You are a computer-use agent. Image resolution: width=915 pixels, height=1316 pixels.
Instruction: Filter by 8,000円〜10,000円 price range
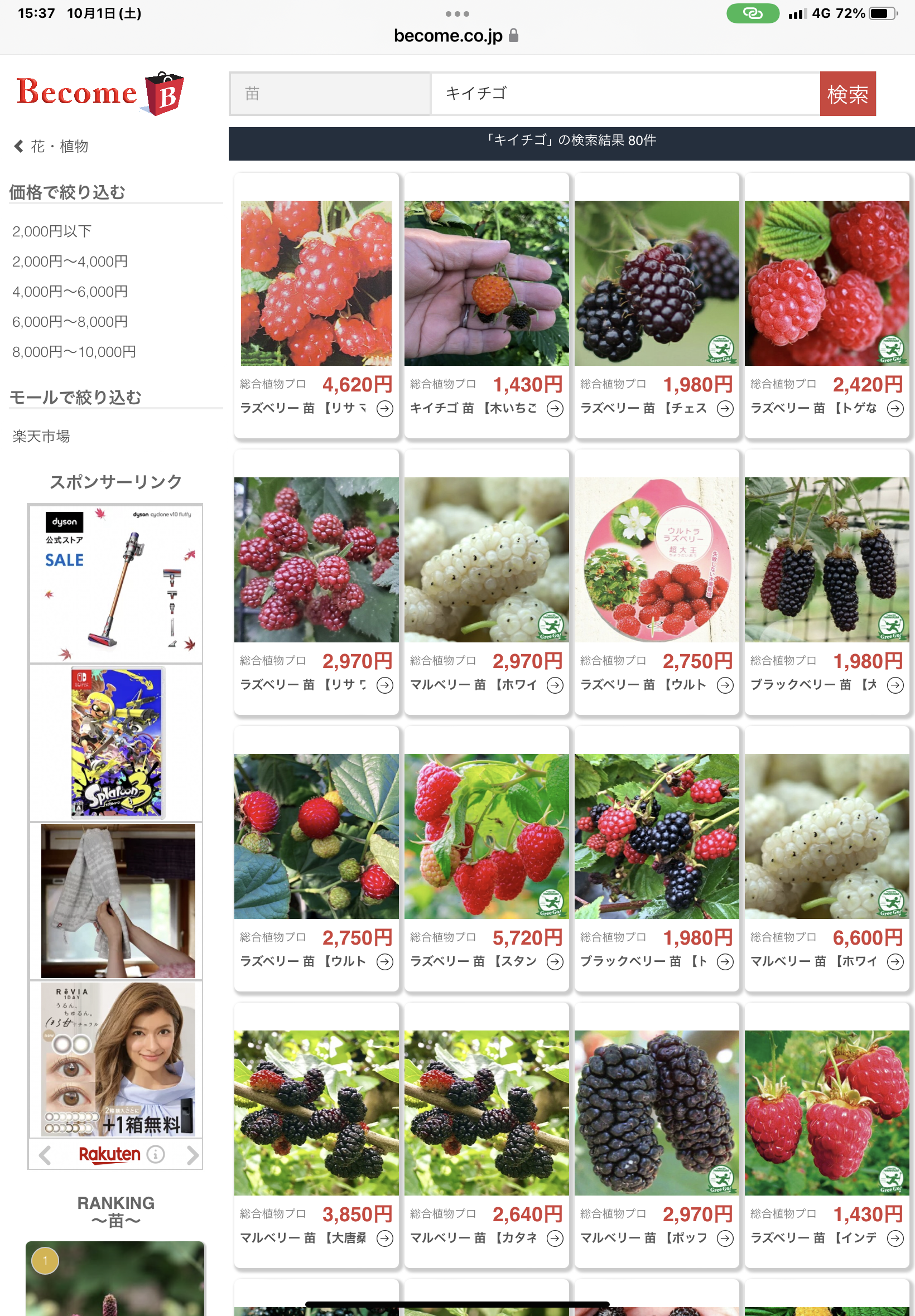pos(74,352)
